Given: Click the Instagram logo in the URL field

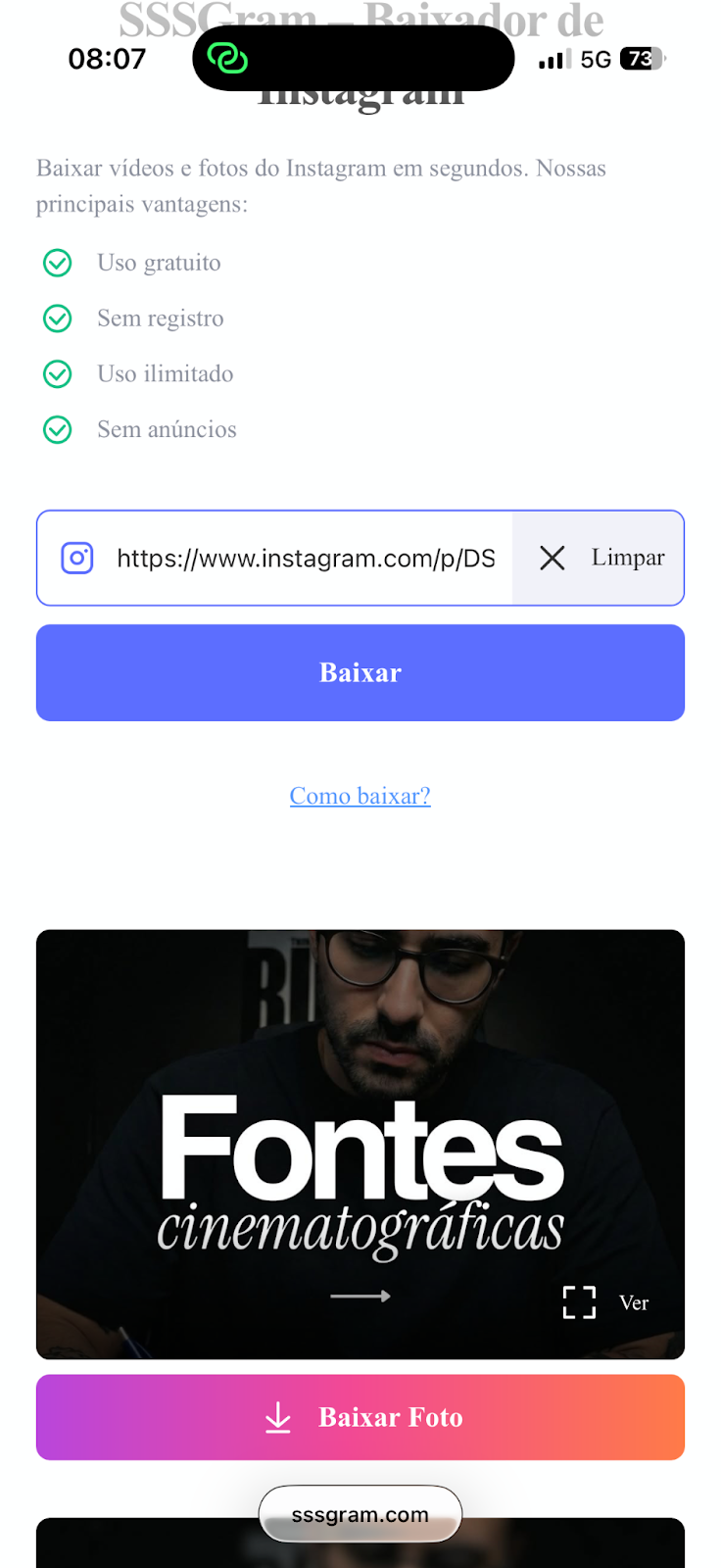Looking at the screenshot, I should pos(76,558).
